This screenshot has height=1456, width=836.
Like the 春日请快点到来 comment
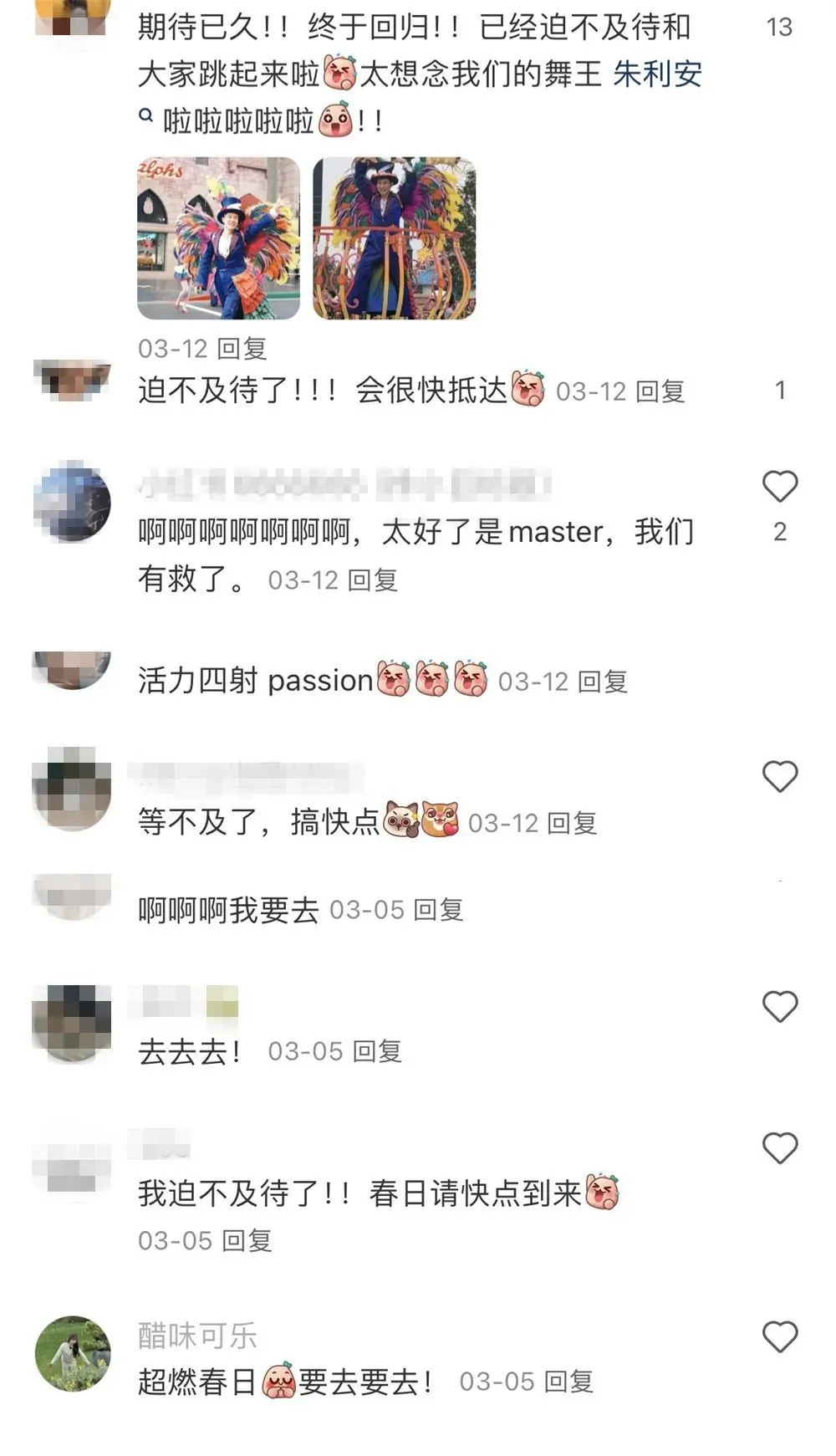pyautogui.click(x=780, y=1149)
